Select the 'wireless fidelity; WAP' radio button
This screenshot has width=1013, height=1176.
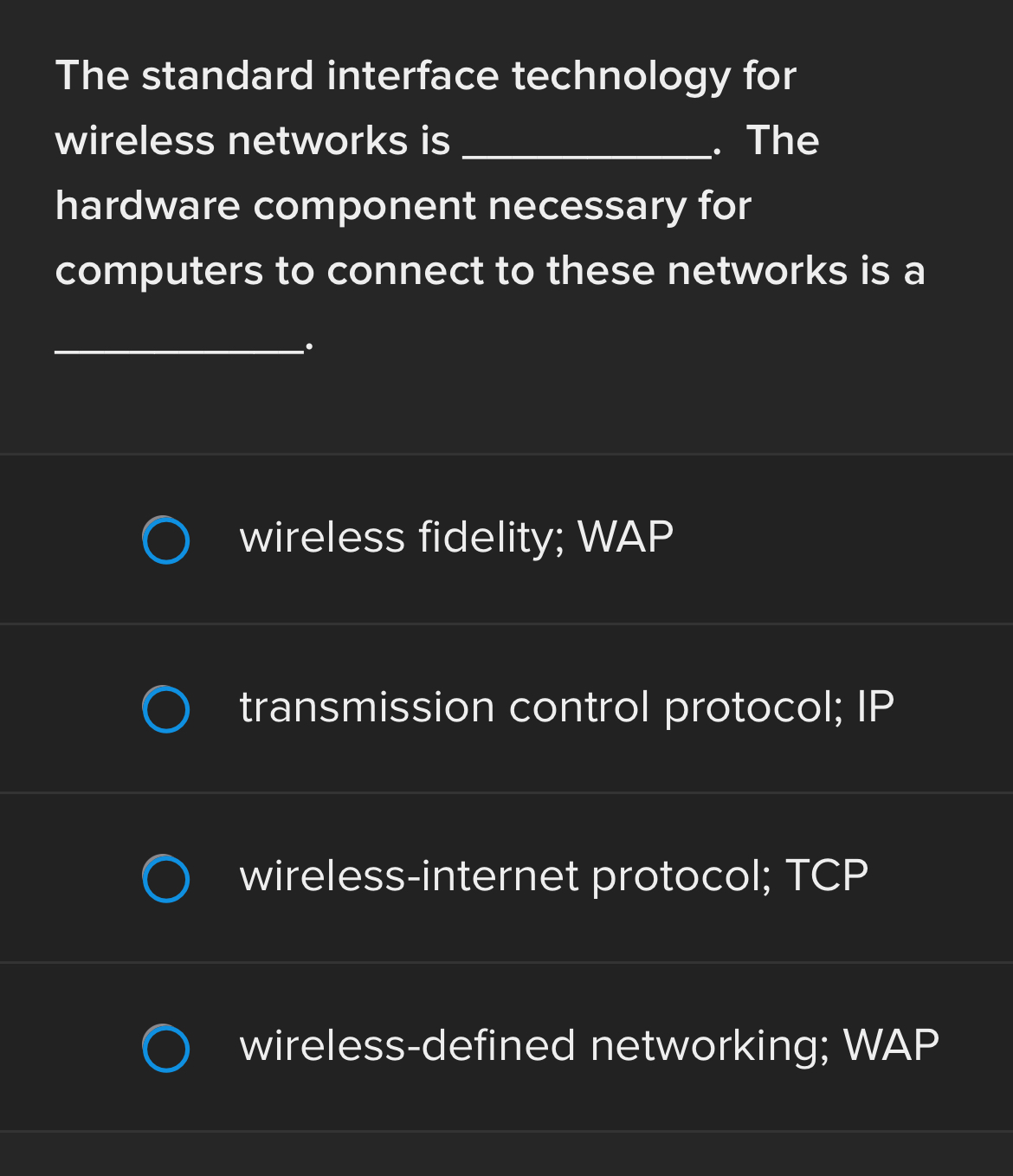(x=167, y=539)
